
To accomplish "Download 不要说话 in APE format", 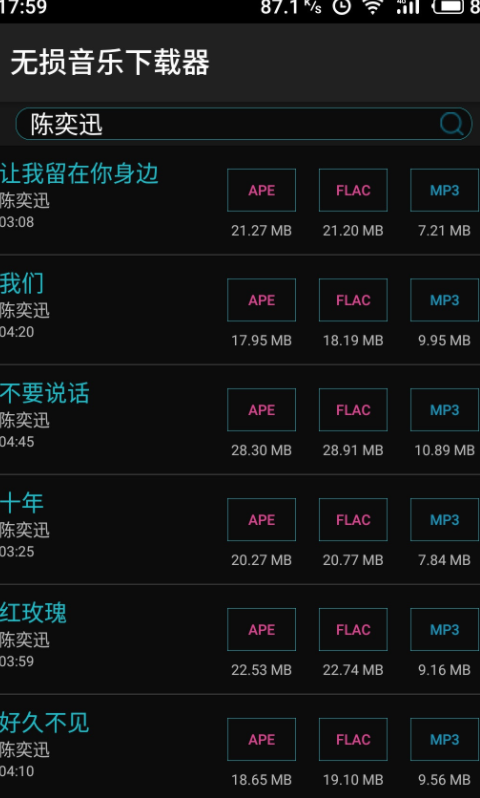I will (261, 410).
